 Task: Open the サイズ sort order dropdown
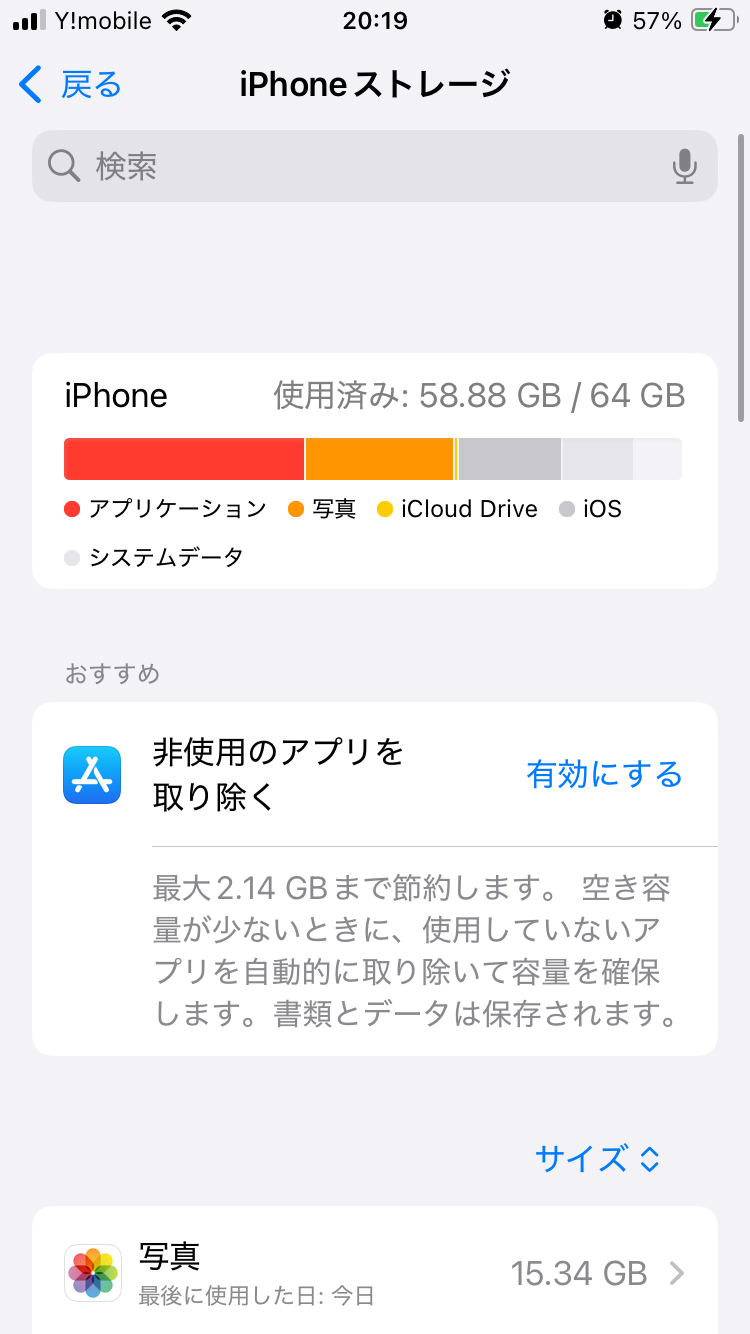(598, 1159)
